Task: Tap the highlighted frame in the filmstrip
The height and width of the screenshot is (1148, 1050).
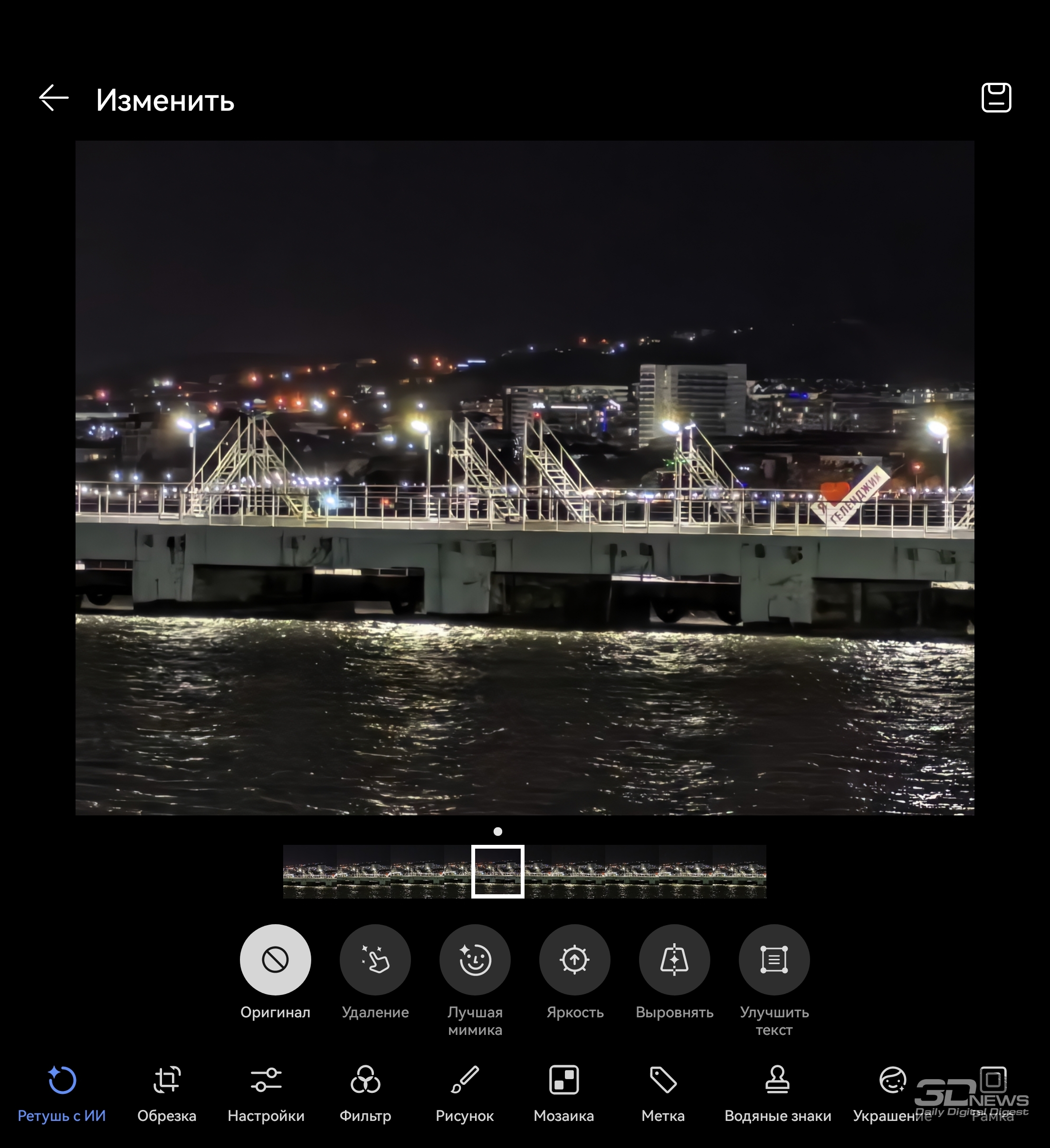Action: tap(497, 871)
